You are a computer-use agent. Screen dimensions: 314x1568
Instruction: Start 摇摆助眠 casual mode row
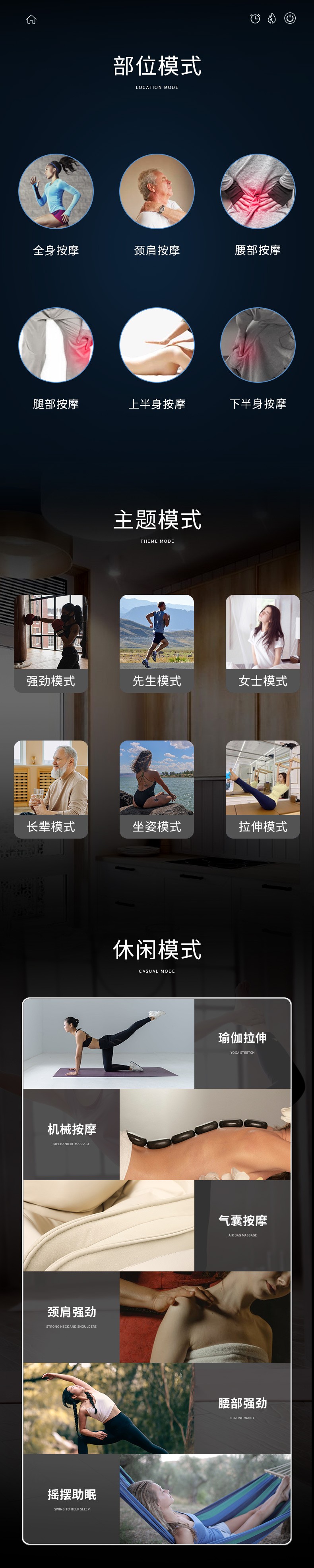157,1499
